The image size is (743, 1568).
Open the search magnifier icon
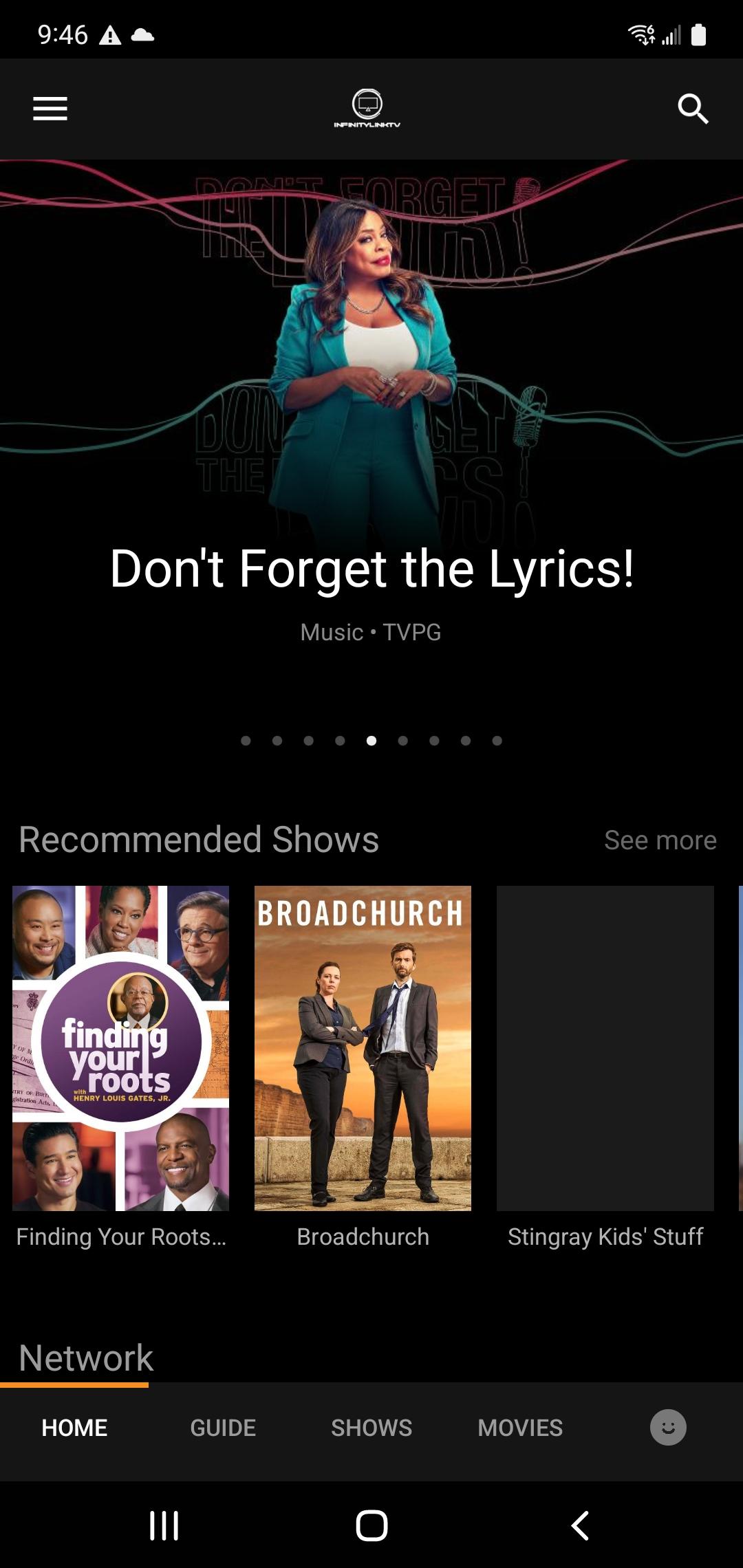coord(692,109)
